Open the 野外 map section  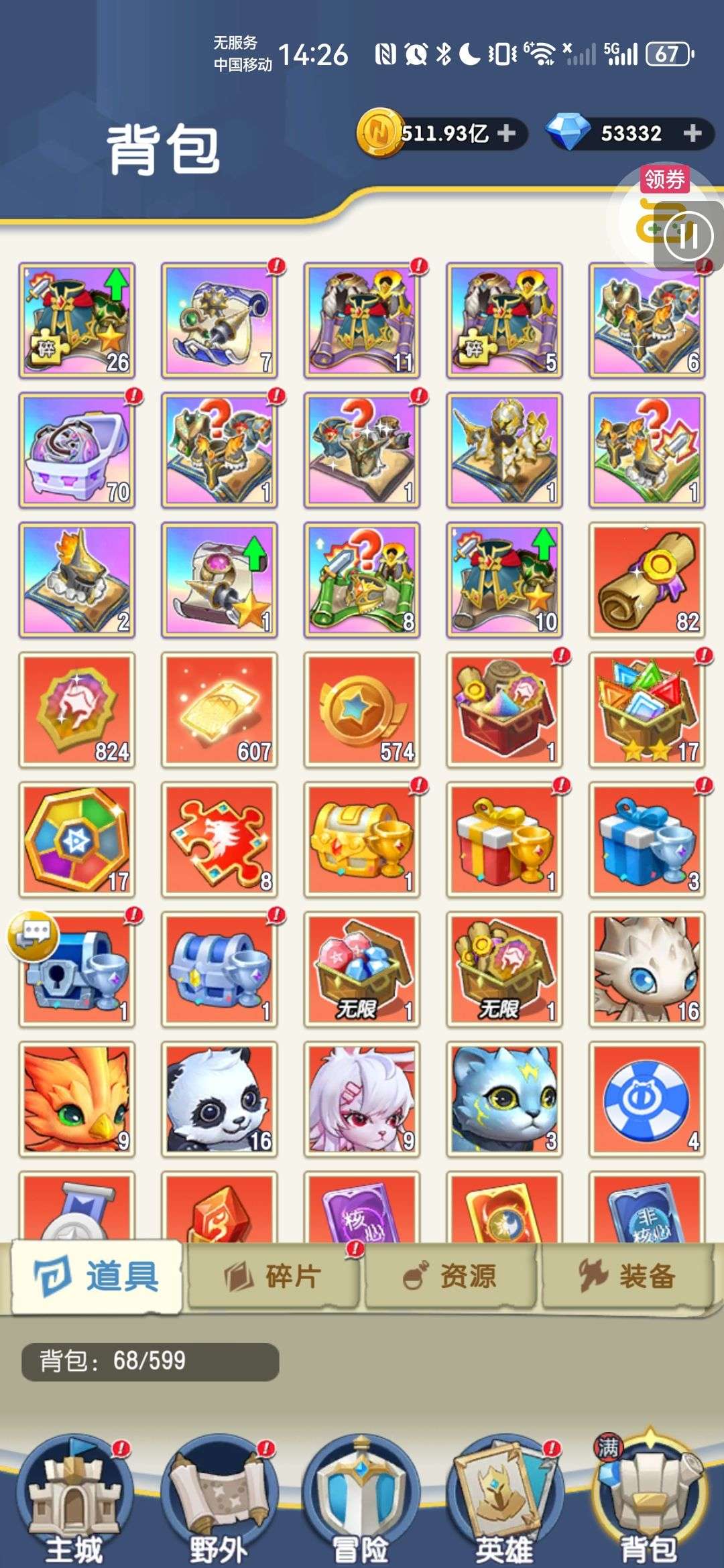click(x=218, y=1501)
